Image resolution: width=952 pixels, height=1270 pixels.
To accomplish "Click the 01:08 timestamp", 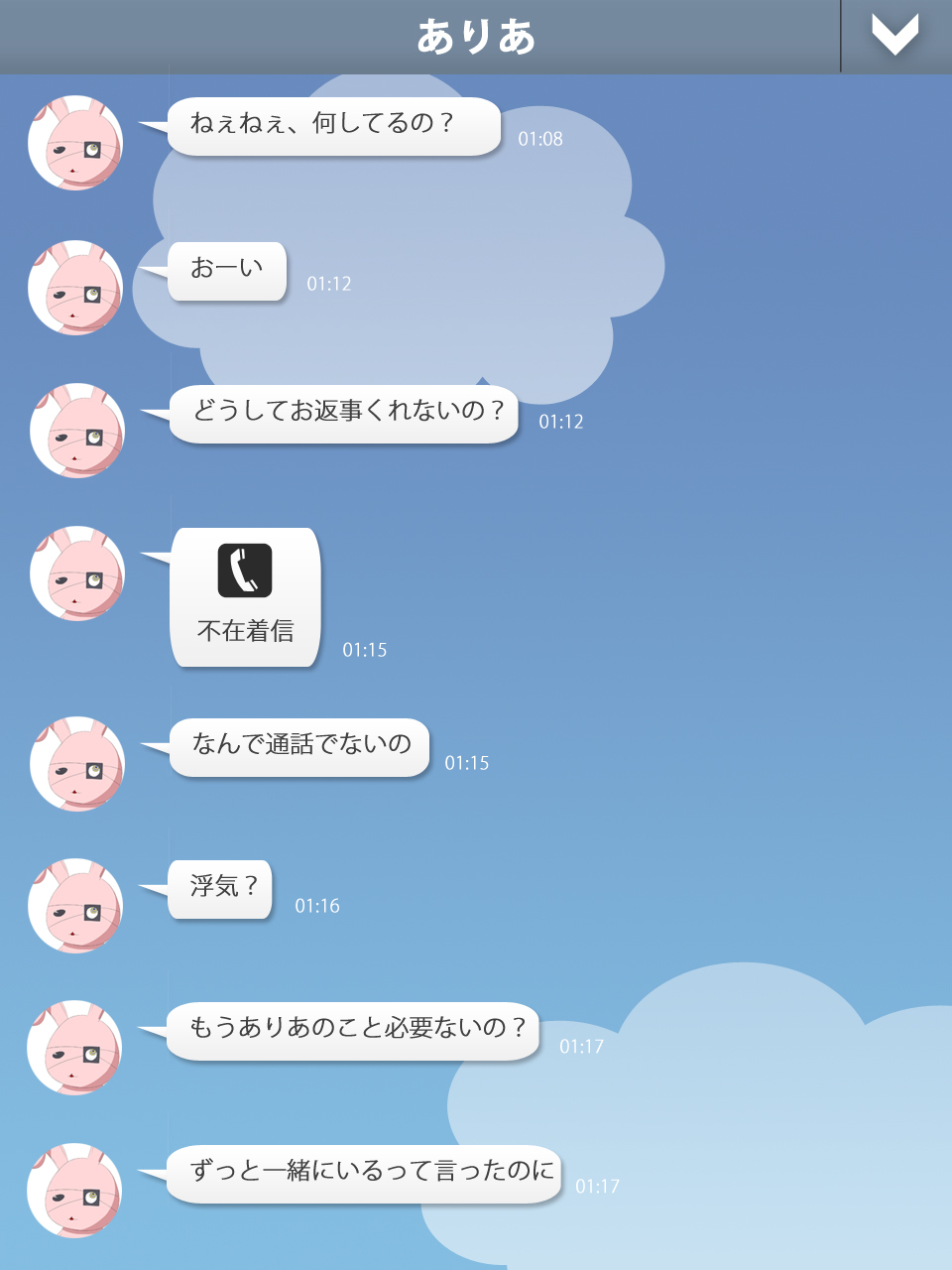I will click(x=539, y=140).
